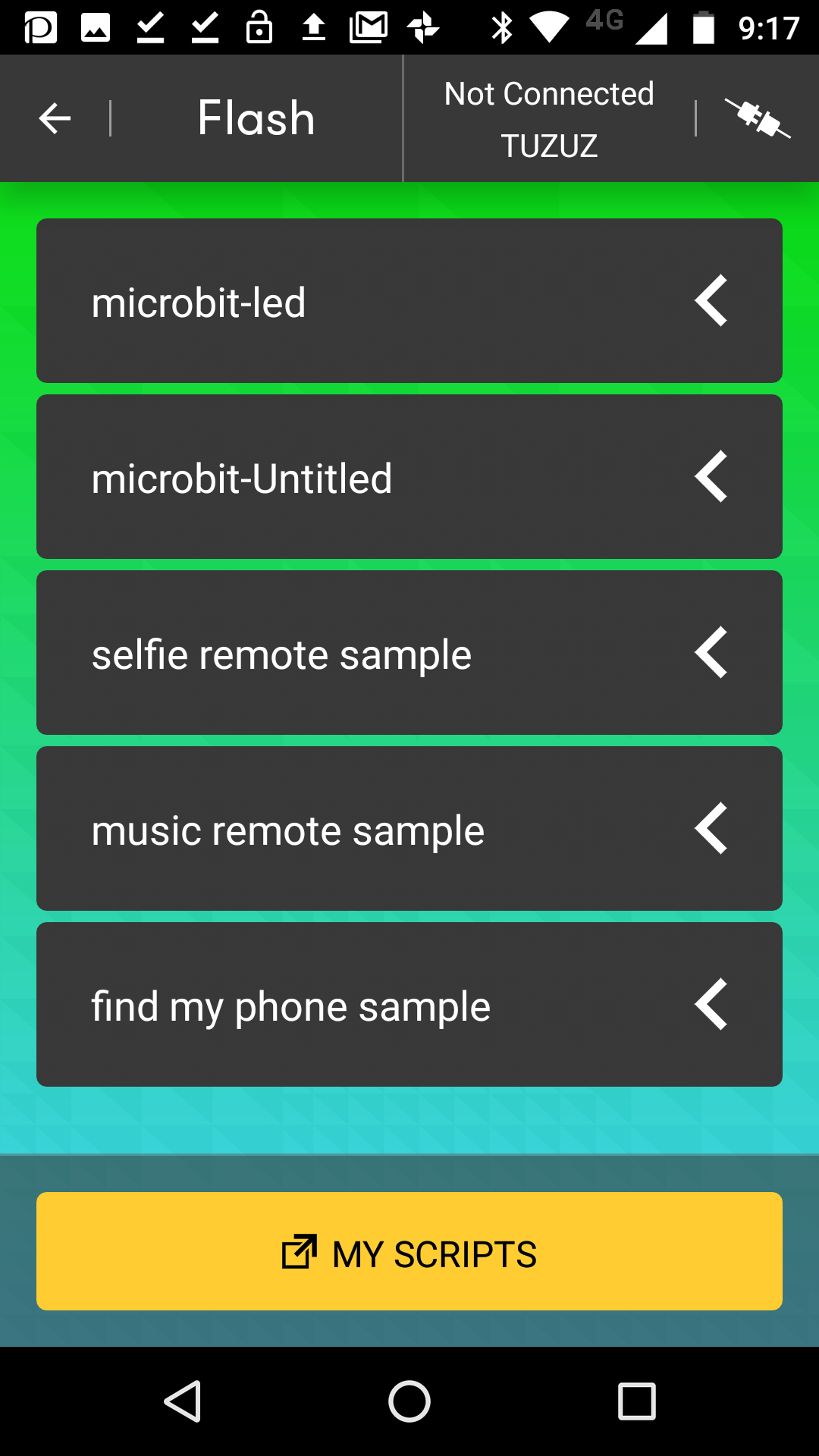The height and width of the screenshot is (1456, 819).
Task: Open recent apps overview
Action: point(636,1401)
